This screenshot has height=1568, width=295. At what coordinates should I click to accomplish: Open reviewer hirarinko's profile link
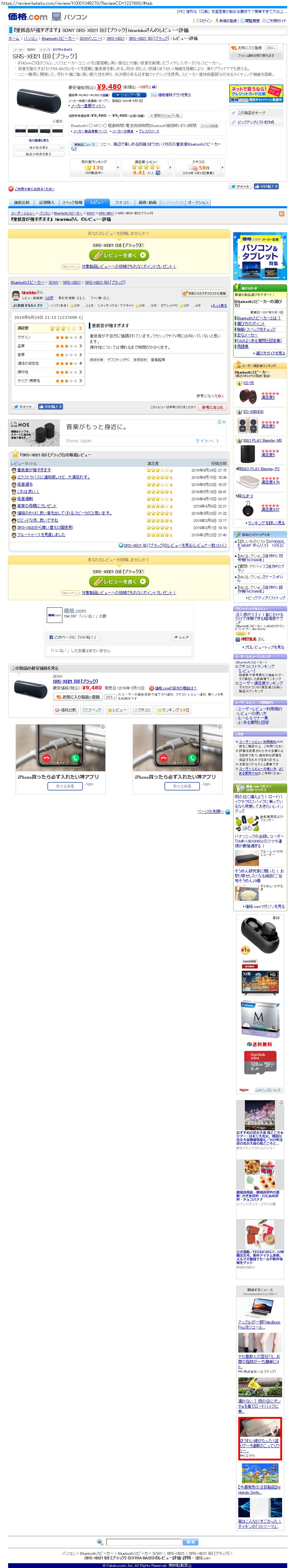pyautogui.click(x=29, y=293)
